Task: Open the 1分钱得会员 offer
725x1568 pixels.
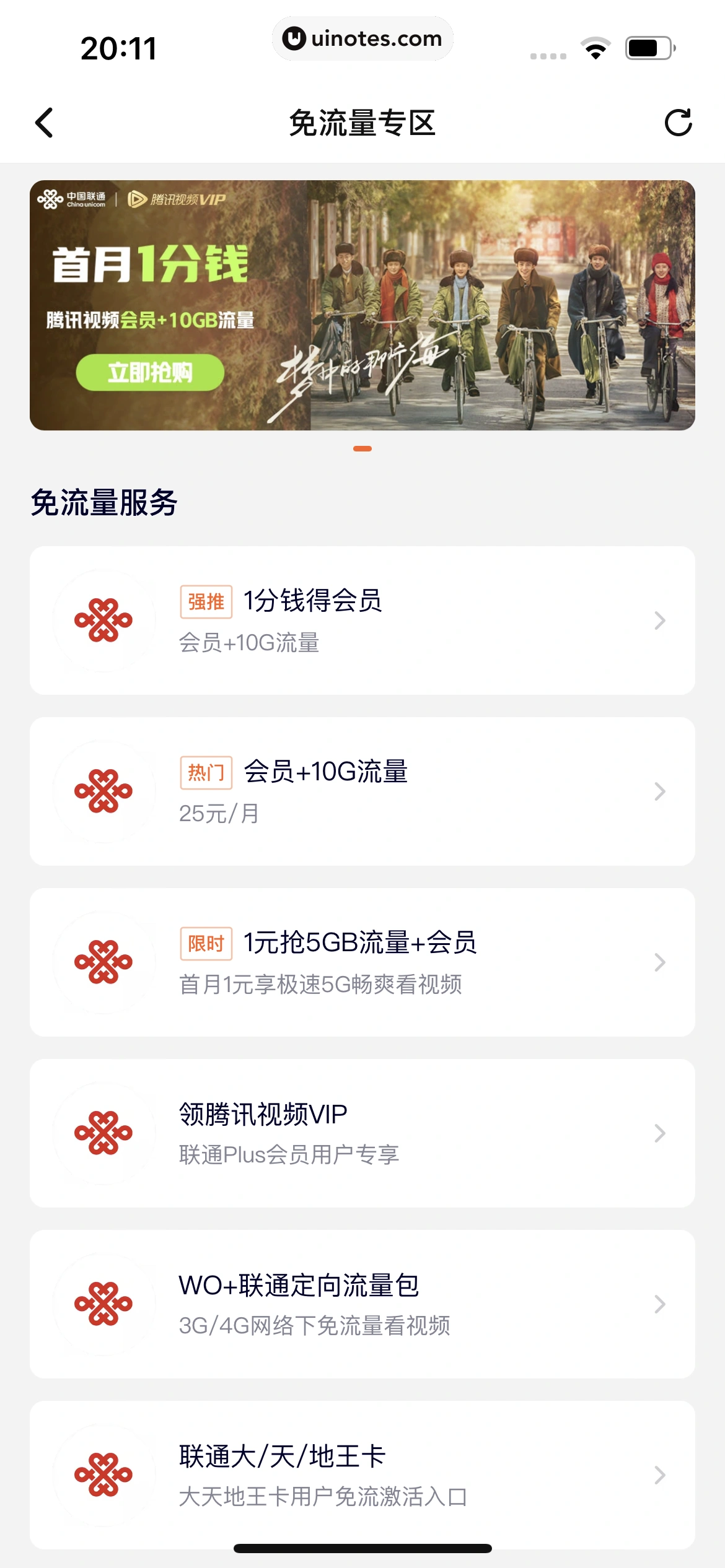Action: click(x=362, y=621)
